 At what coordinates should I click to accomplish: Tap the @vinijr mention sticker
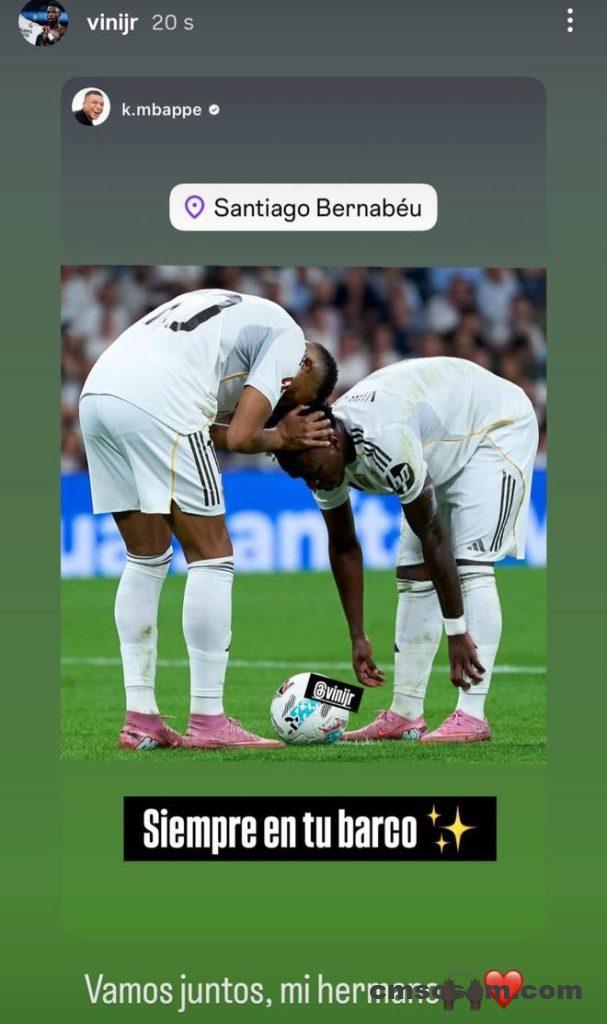(x=333, y=692)
